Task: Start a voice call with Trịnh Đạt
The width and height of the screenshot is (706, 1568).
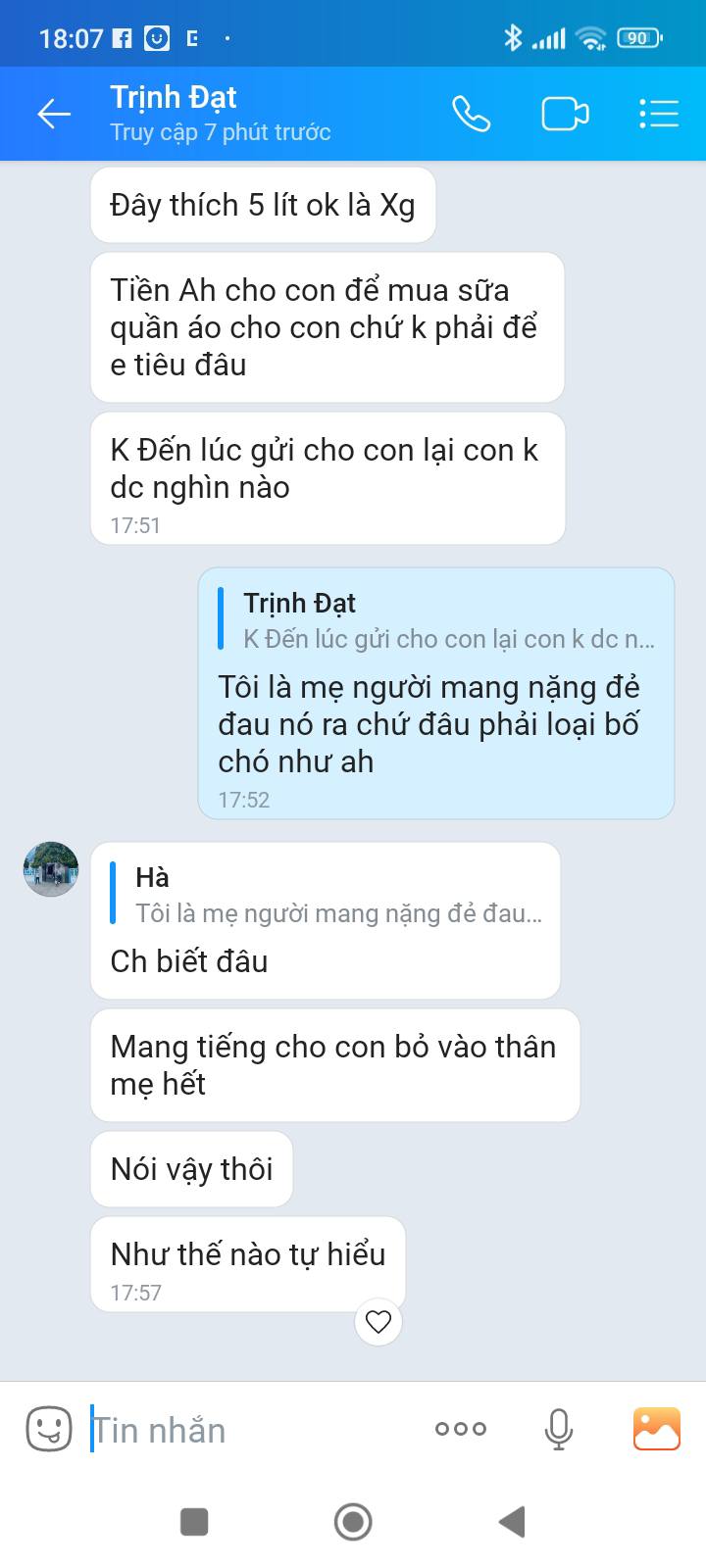Action: [471, 114]
